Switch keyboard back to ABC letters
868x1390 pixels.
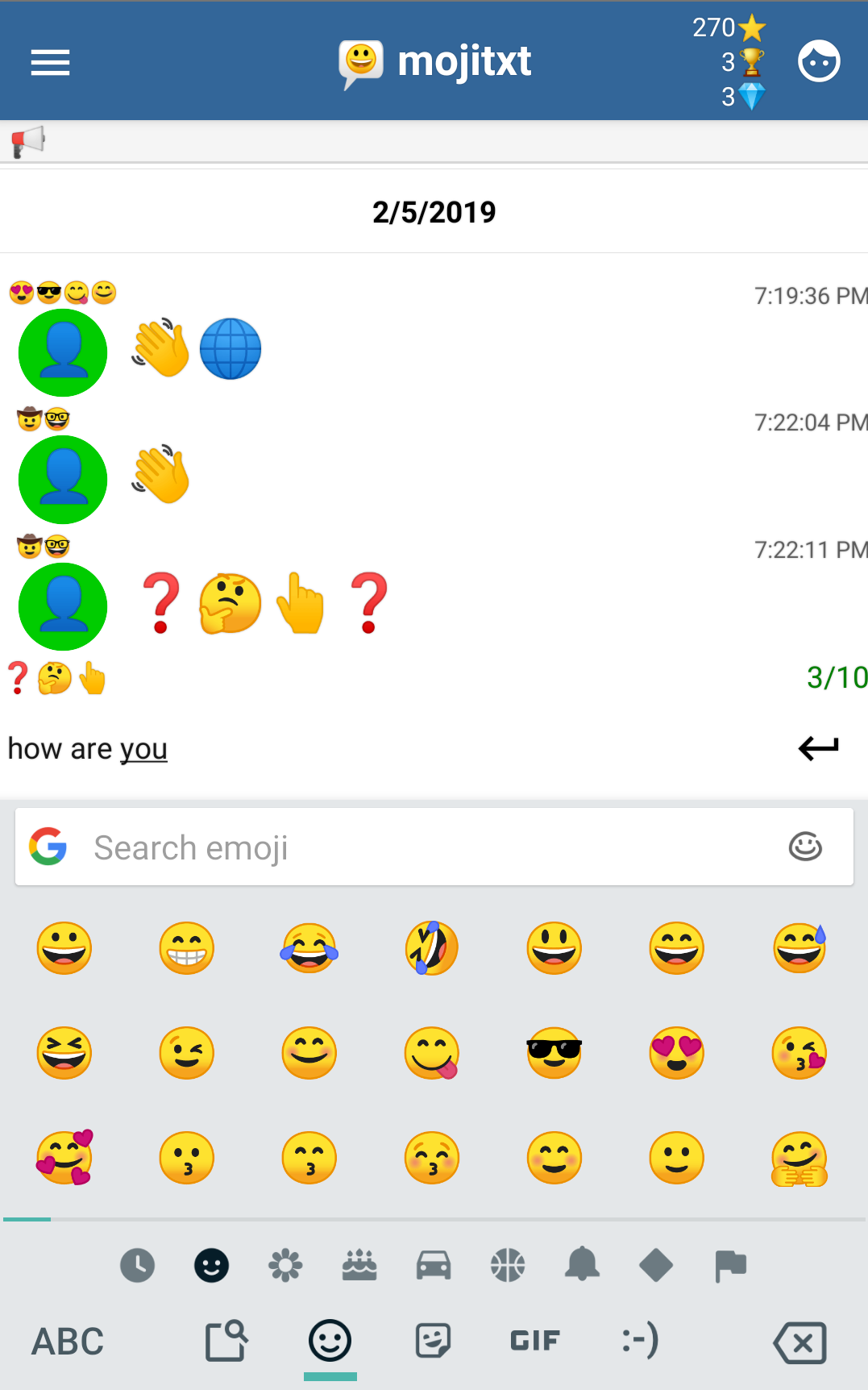coord(68,1342)
